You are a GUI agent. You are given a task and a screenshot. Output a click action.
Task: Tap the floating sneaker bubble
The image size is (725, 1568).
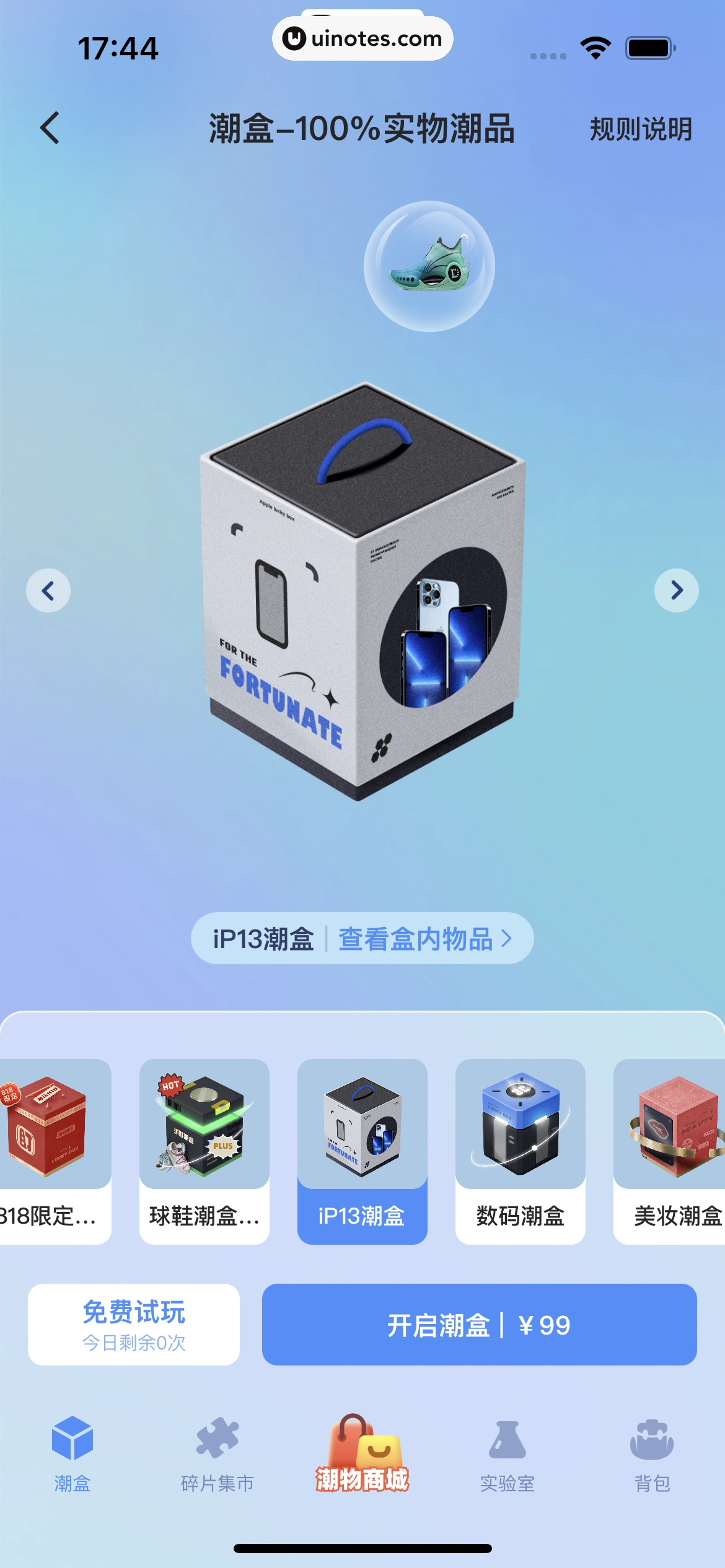(x=429, y=266)
